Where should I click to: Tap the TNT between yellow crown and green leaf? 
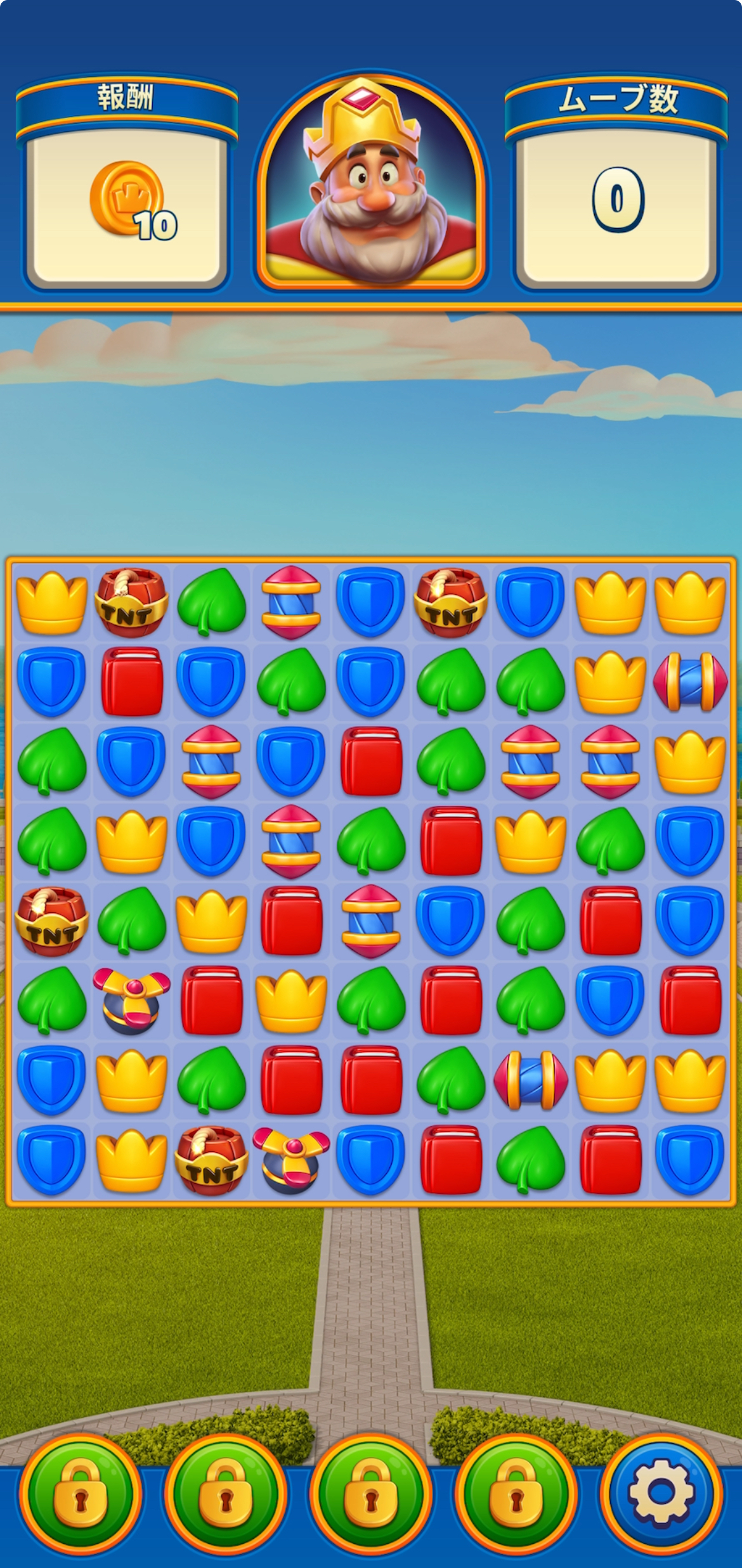tap(131, 602)
